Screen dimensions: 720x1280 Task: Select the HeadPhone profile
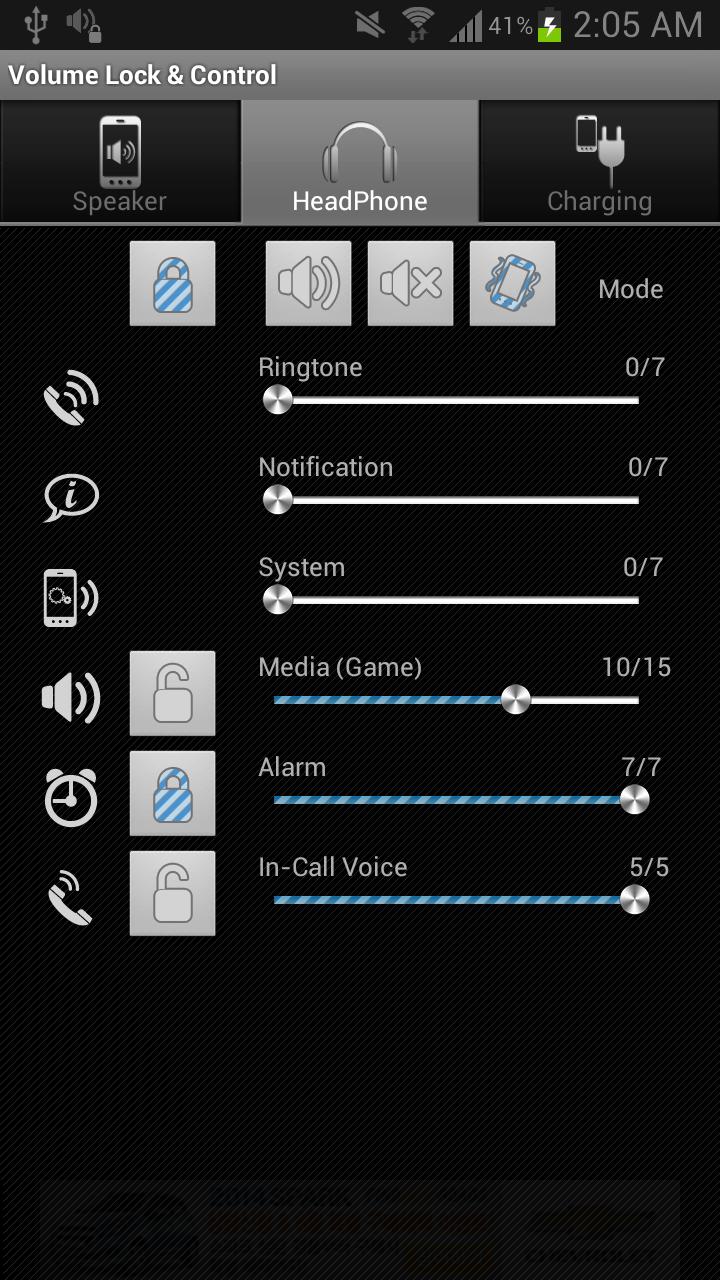(360, 162)
